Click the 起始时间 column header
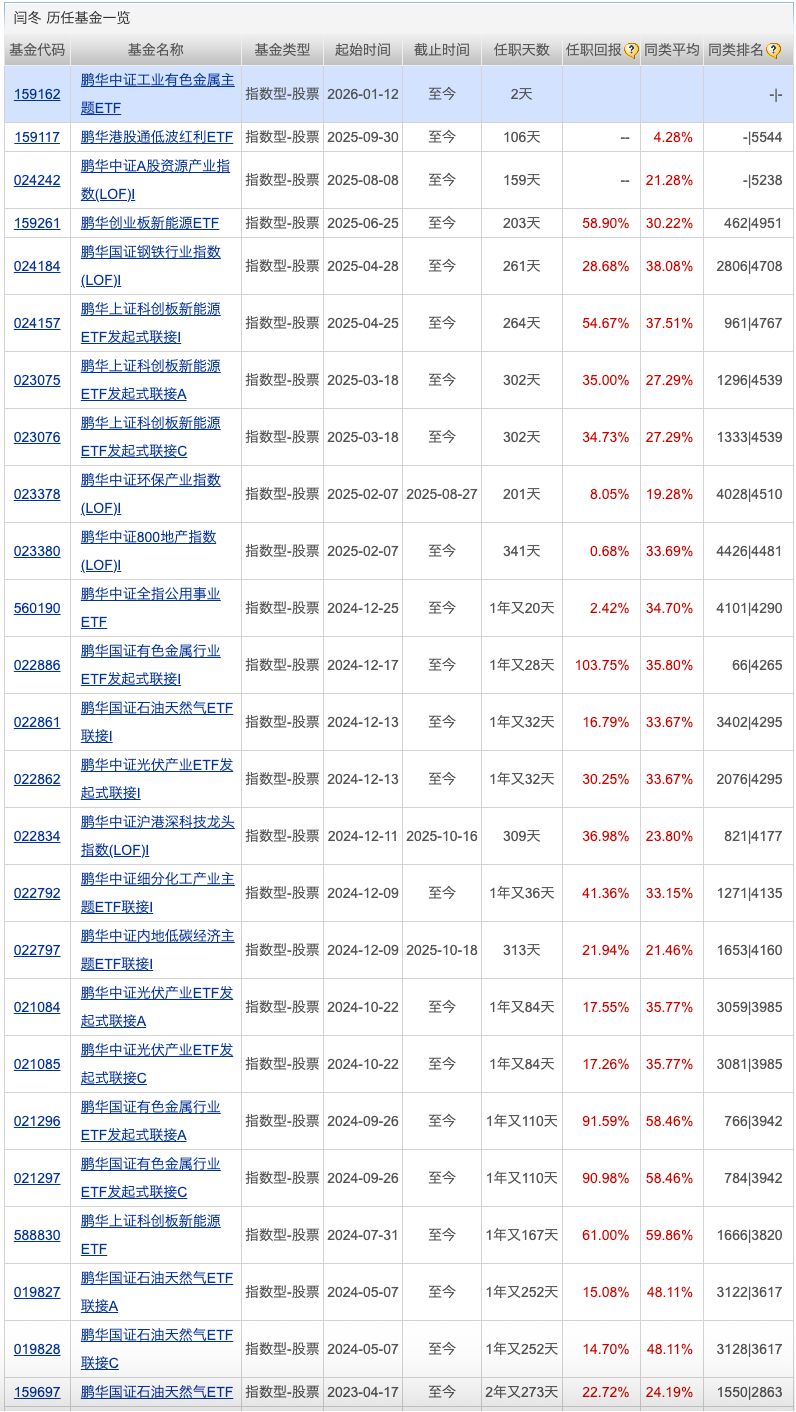The width and height of the screenshot is (796, 1412). pos(361,50)
